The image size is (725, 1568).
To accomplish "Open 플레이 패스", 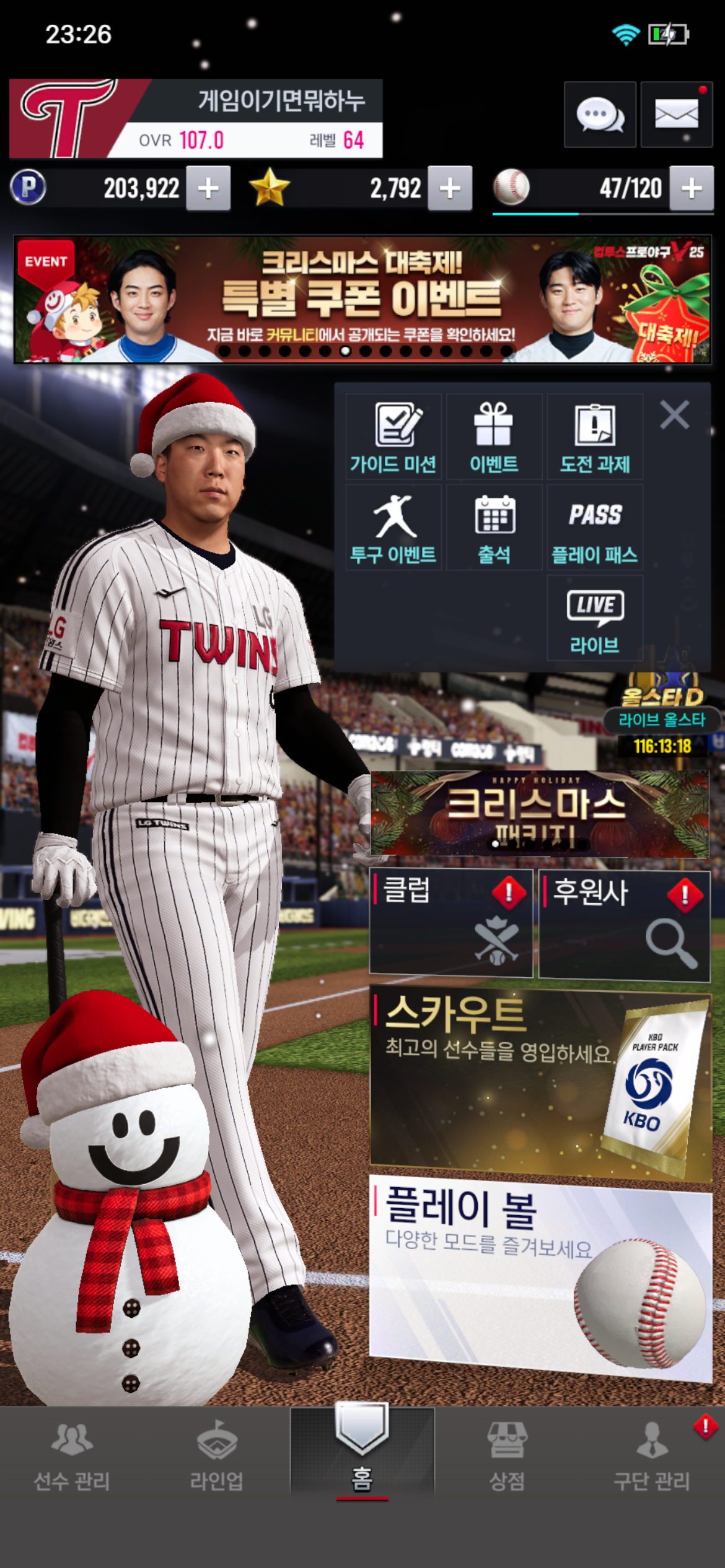I will [594, 528].
